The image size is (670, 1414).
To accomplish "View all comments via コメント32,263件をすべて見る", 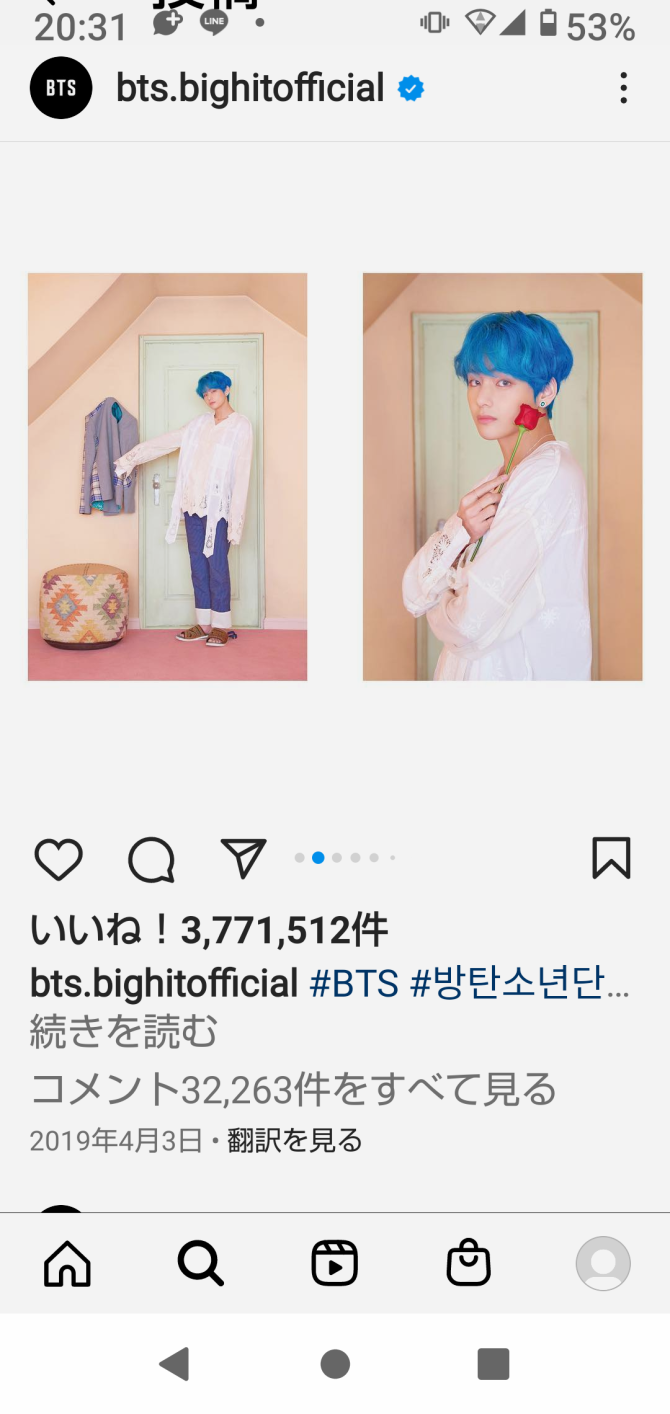I will click(293, 1089).
